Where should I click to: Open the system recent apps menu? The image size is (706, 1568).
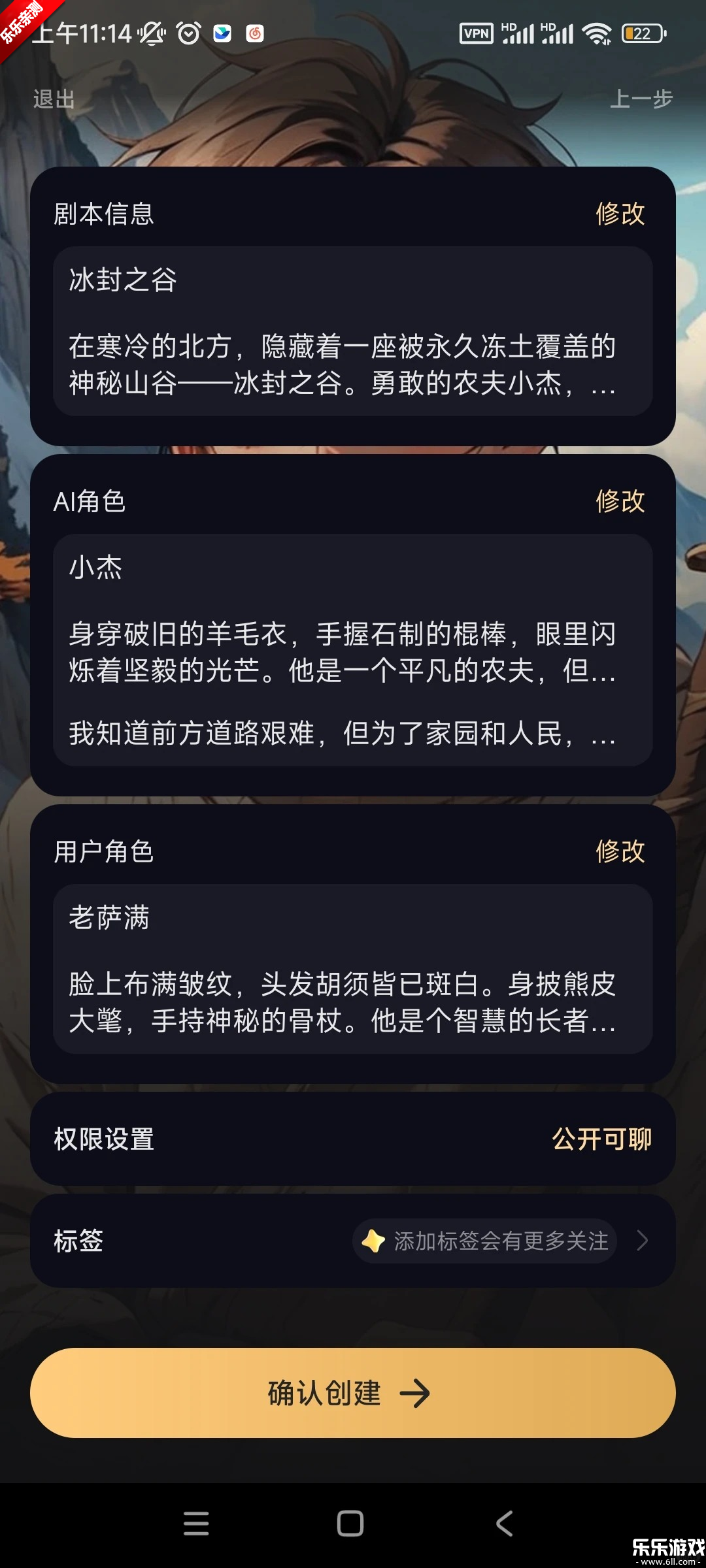[196, 1524]
